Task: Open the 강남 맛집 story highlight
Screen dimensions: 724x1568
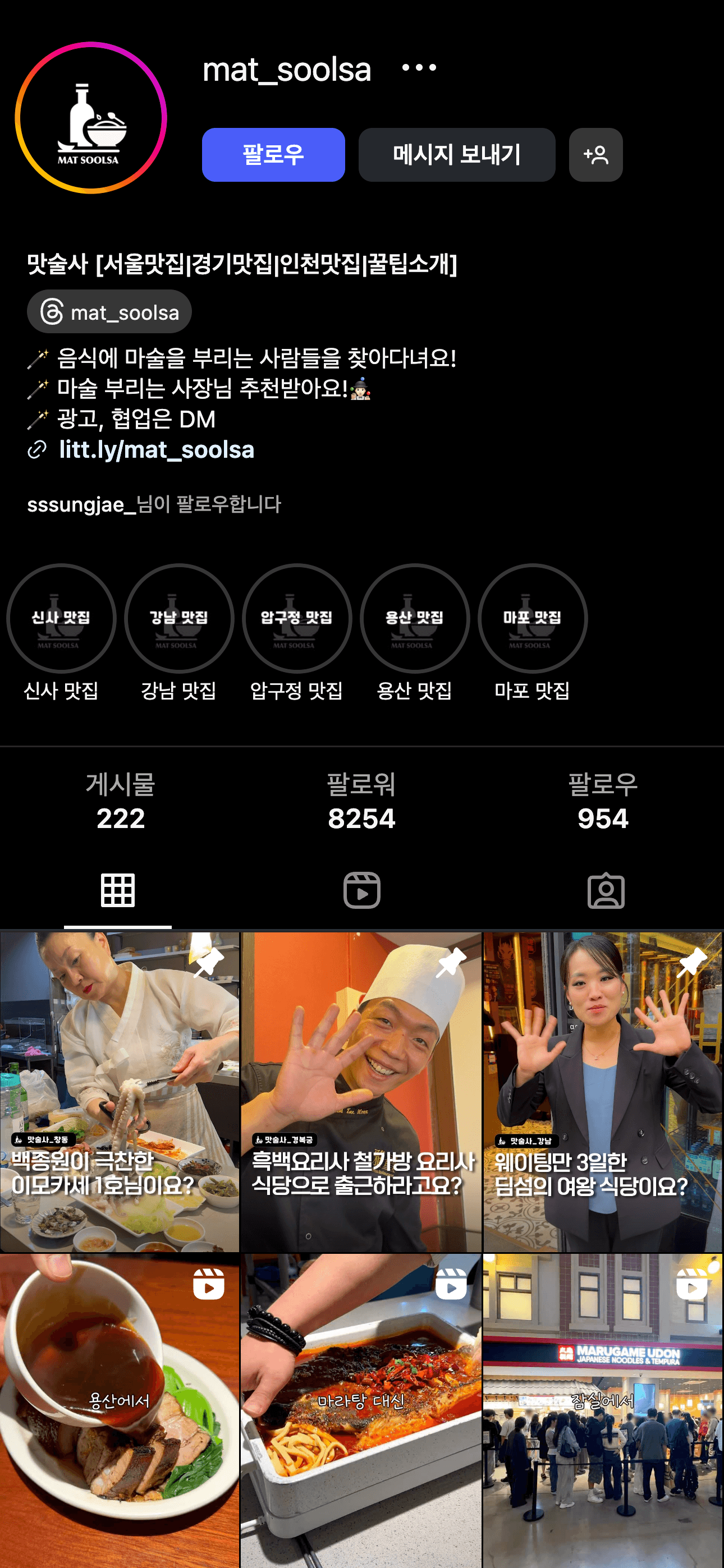Action: point(178,618)
